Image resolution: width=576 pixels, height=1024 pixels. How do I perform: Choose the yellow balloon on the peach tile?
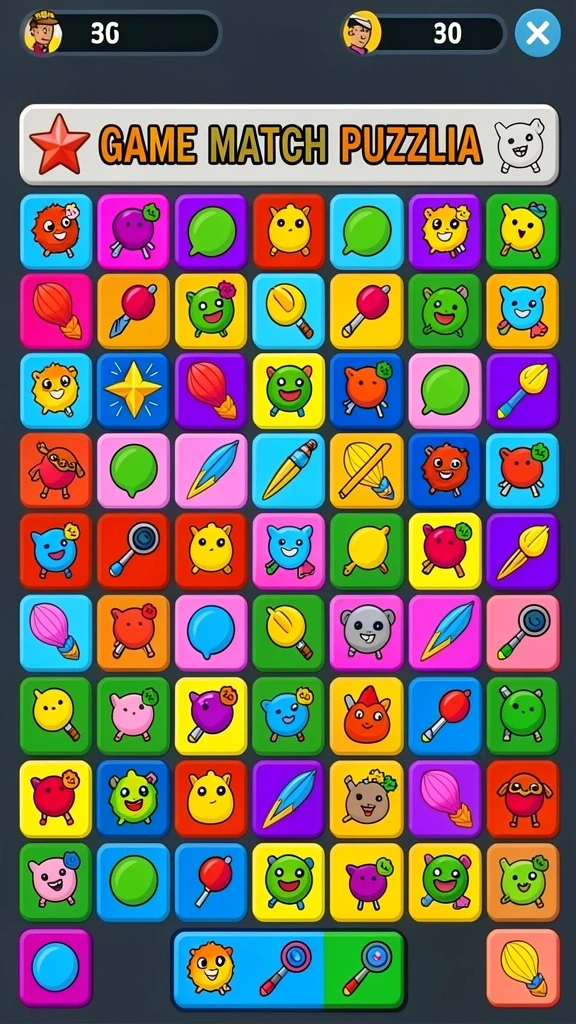pos(523,968)
